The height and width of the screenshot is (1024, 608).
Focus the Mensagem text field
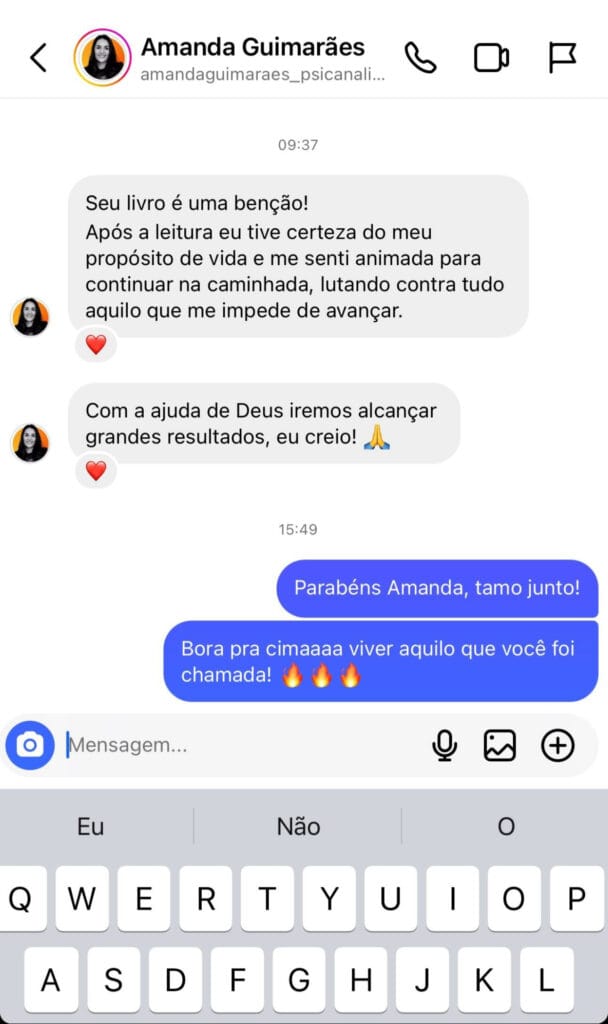click(240, 745)
